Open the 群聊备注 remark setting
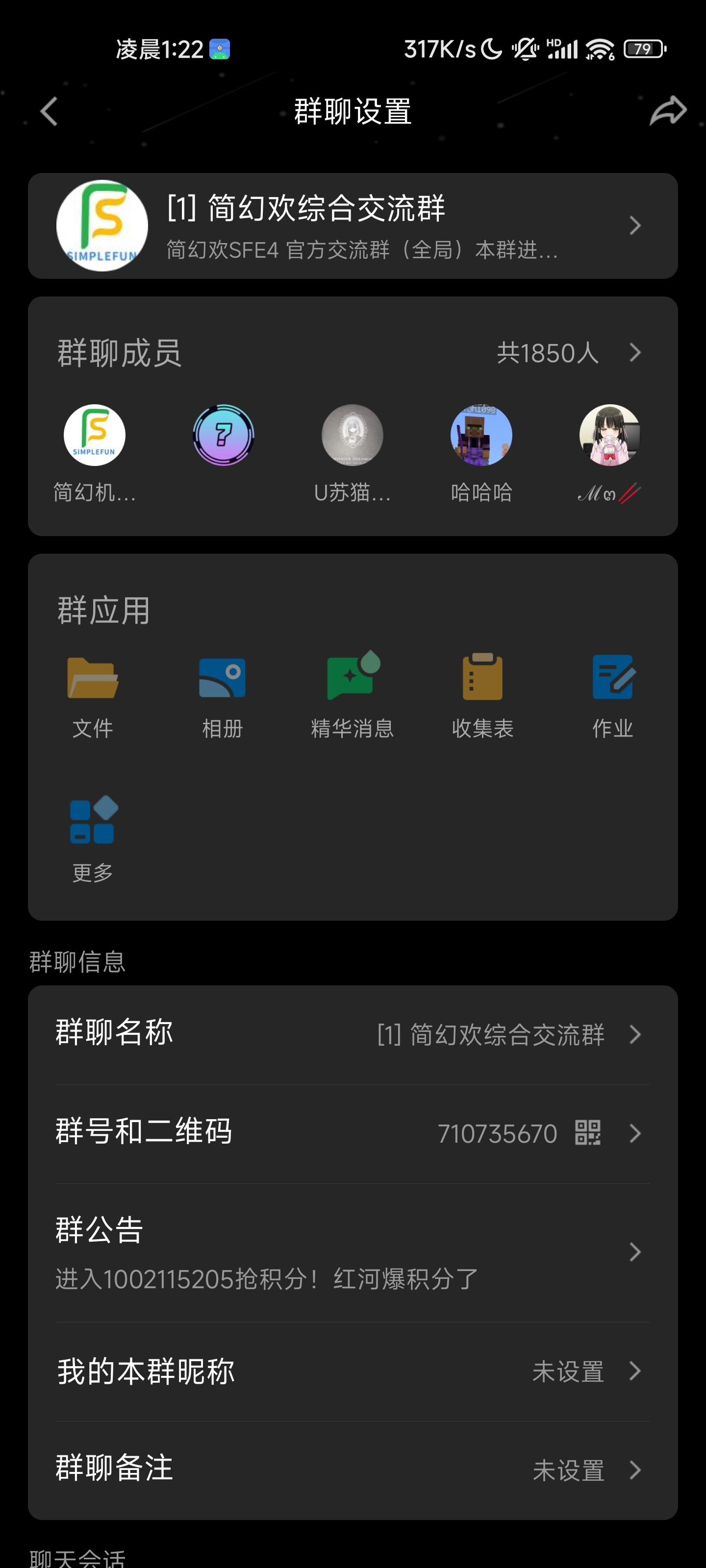Viewport: 706px width, 1568px height. (353, 1470)
